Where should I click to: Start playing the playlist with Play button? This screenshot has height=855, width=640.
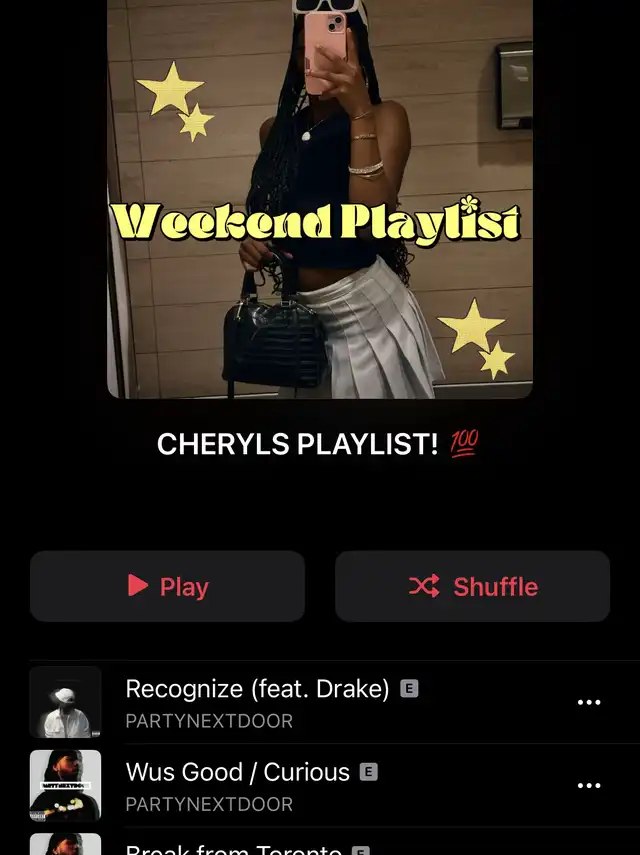(167, 586)
